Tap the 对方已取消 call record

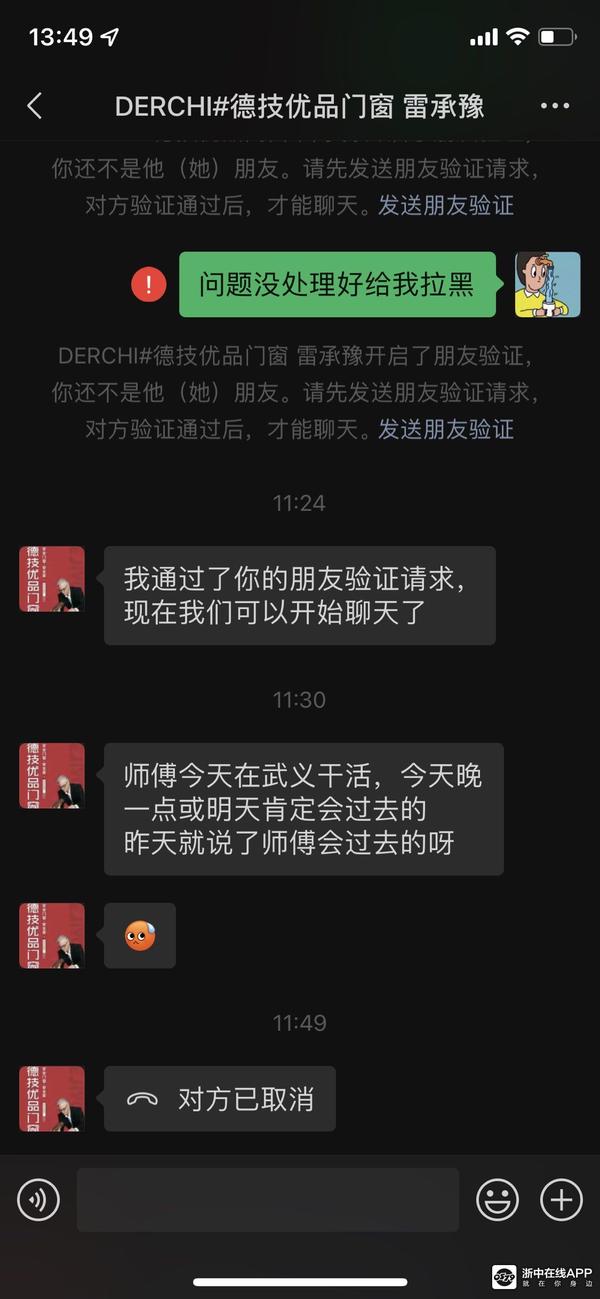pyautogui.click(x=220, y=1099)
